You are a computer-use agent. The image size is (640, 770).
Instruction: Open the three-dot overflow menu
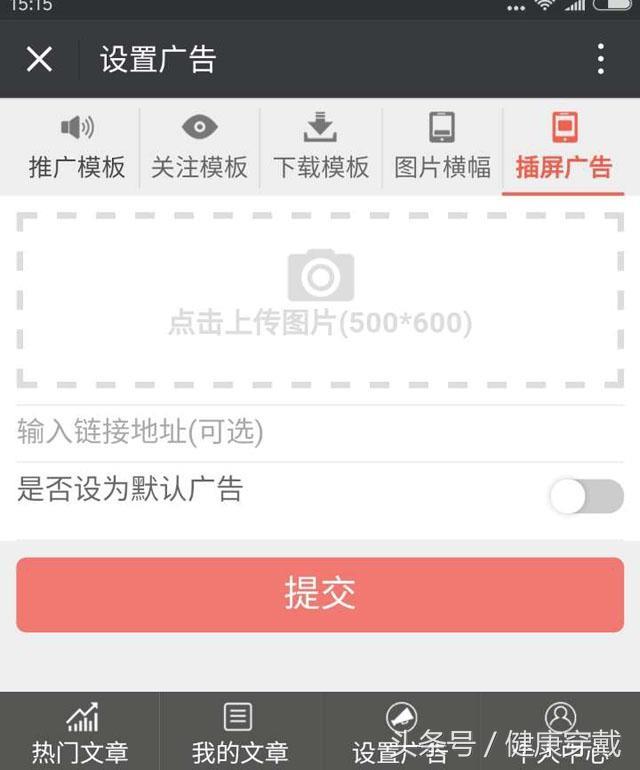(x=600, y=60)
